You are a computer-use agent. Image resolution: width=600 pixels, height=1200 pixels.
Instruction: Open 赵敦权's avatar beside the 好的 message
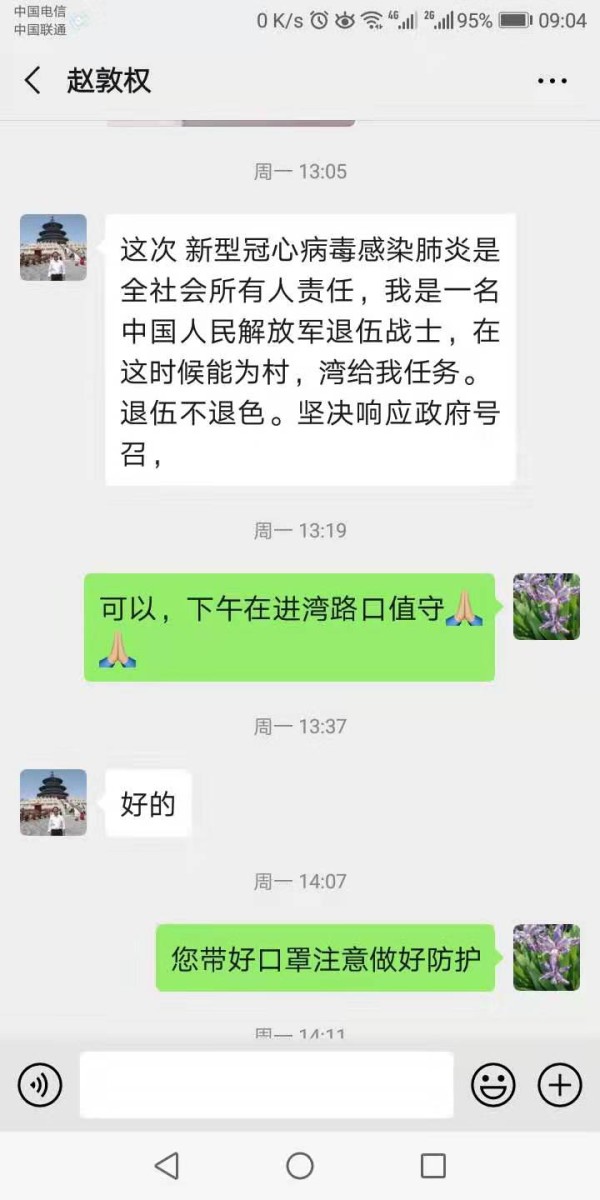[x=53, y=802]
